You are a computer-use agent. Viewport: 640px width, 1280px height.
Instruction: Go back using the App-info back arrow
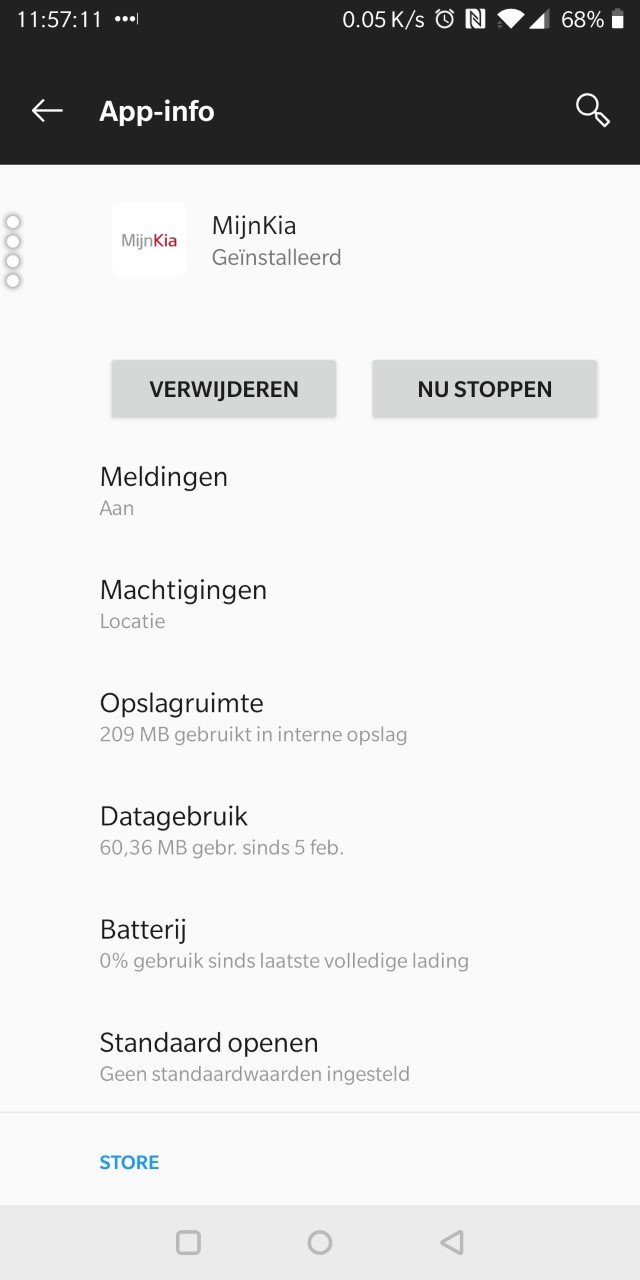(x=47, y=111)
